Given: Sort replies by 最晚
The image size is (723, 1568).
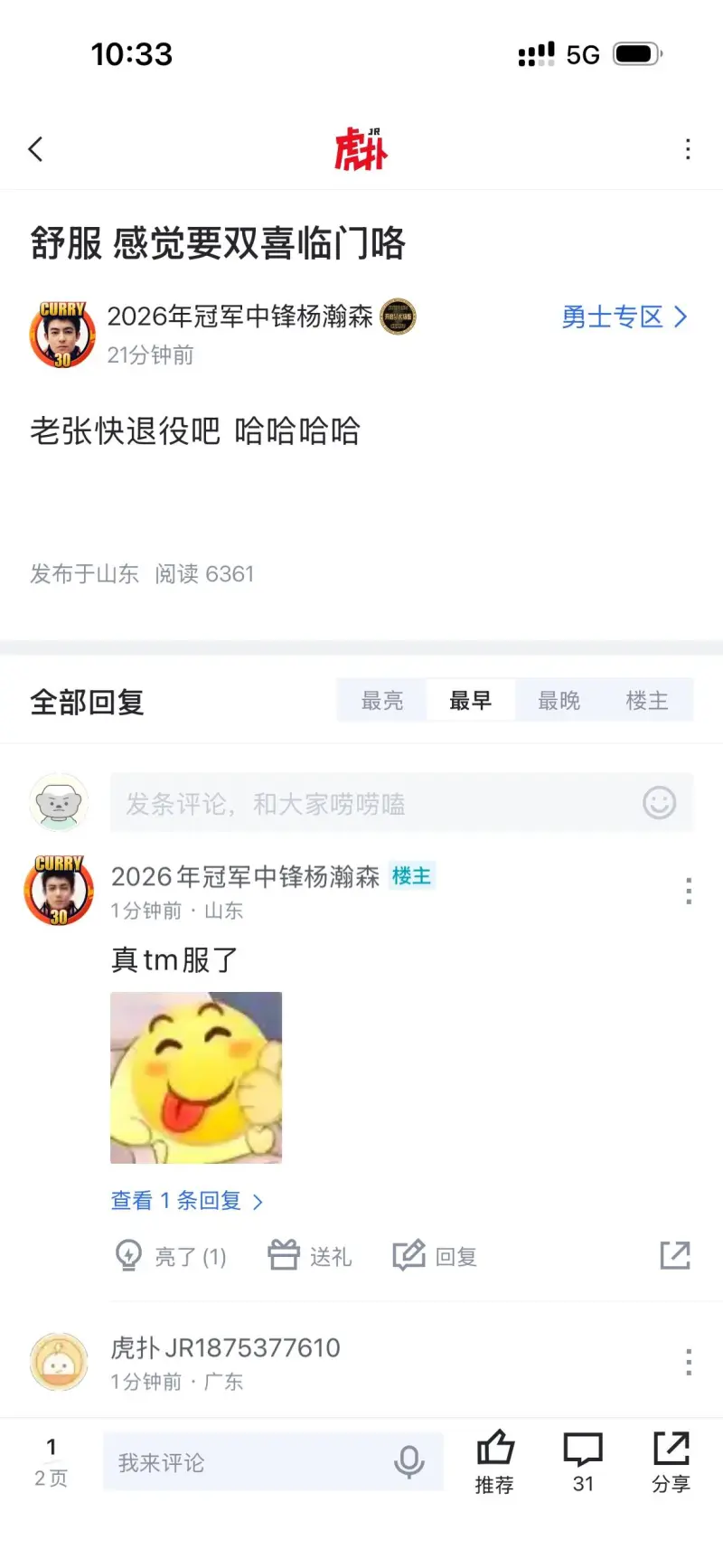Looking at the screenshot, I should coord(559,700).
